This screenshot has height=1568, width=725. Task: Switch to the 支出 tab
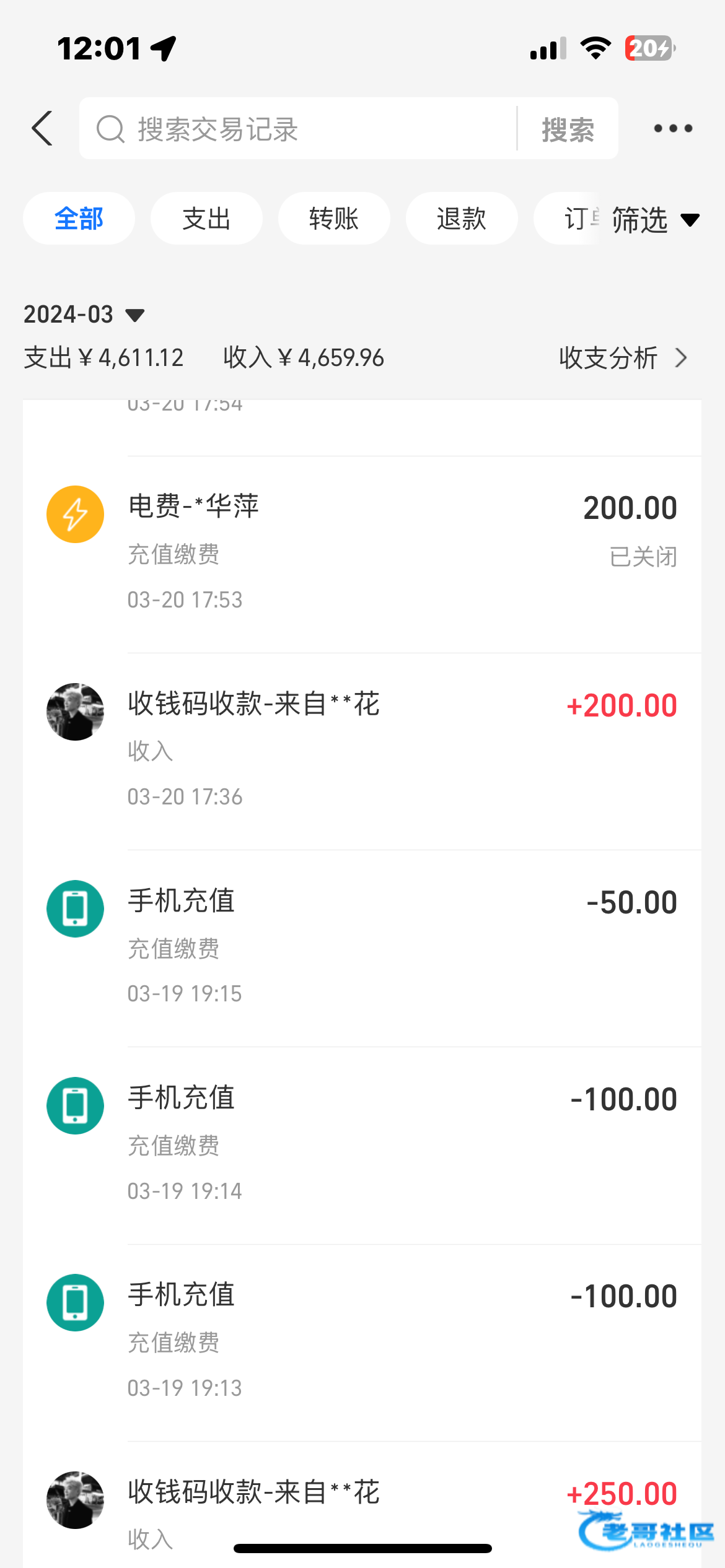click(206, 219)
